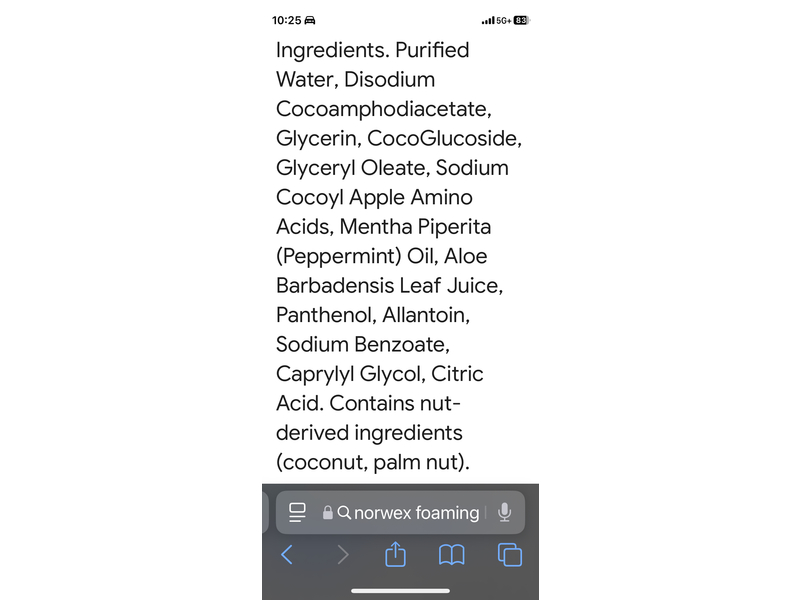
Task: Start voice search with the microphone
Action: pyautogui.click(x=504, y=513)
